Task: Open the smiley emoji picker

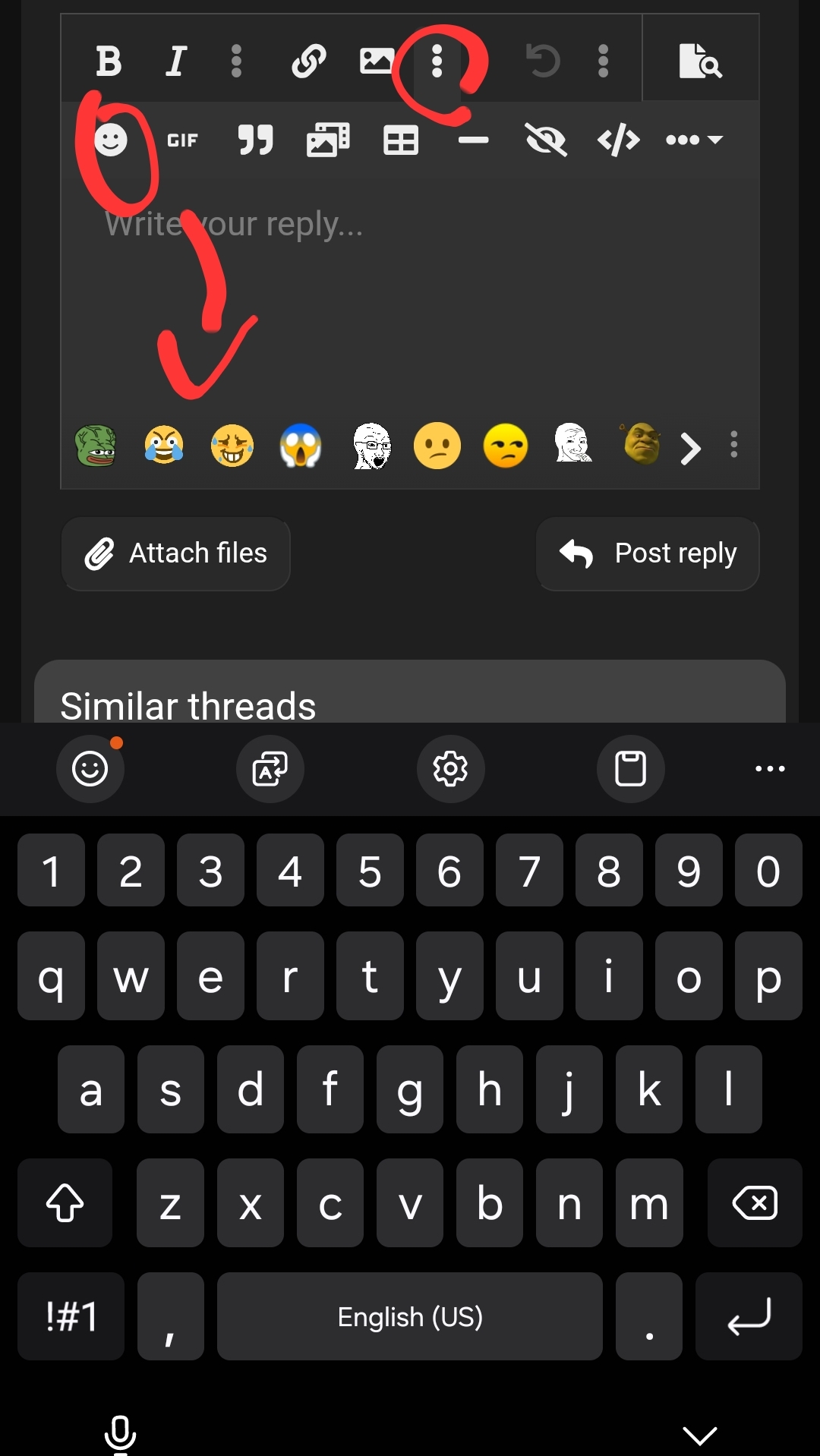Action: [112, 140]
